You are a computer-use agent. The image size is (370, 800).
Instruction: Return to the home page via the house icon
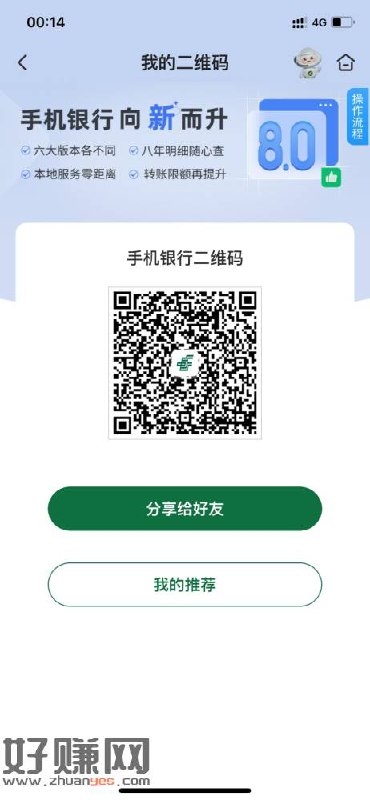[346, 63]
